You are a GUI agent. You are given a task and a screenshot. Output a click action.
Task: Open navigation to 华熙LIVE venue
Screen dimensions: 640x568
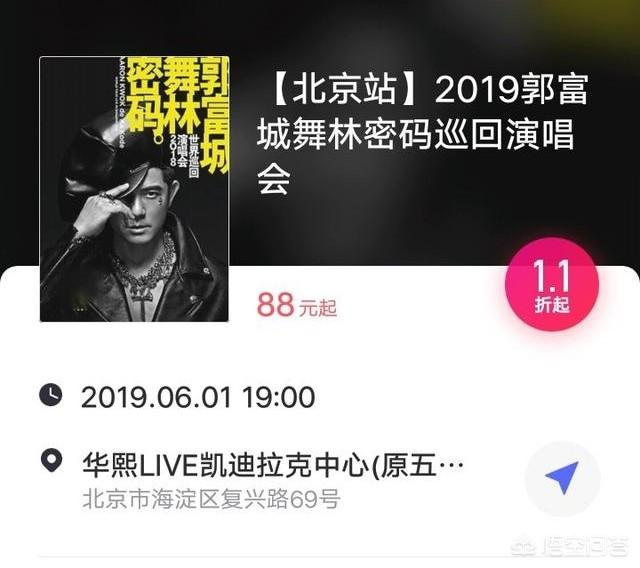(562, 479)
